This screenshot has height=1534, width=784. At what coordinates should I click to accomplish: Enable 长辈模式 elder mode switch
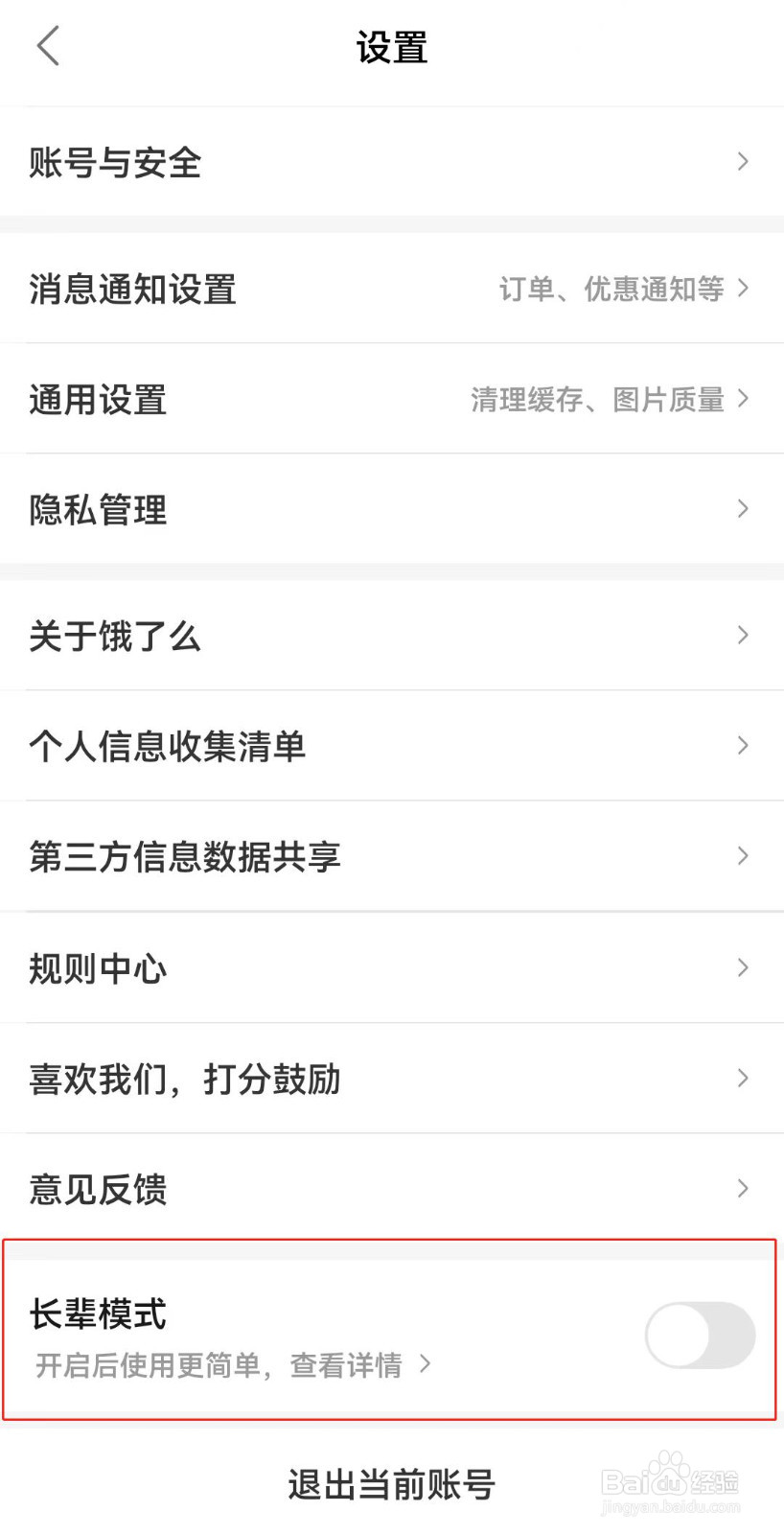(699, 1335)
